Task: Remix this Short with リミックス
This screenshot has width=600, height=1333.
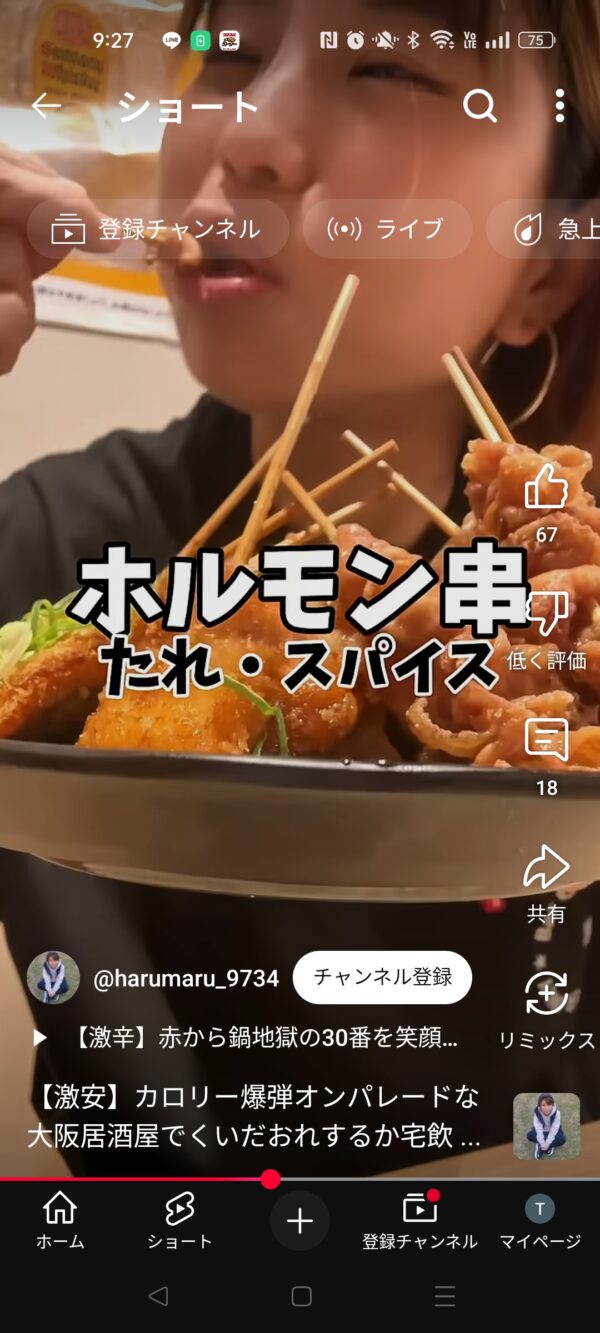Action: click(546, 995)
